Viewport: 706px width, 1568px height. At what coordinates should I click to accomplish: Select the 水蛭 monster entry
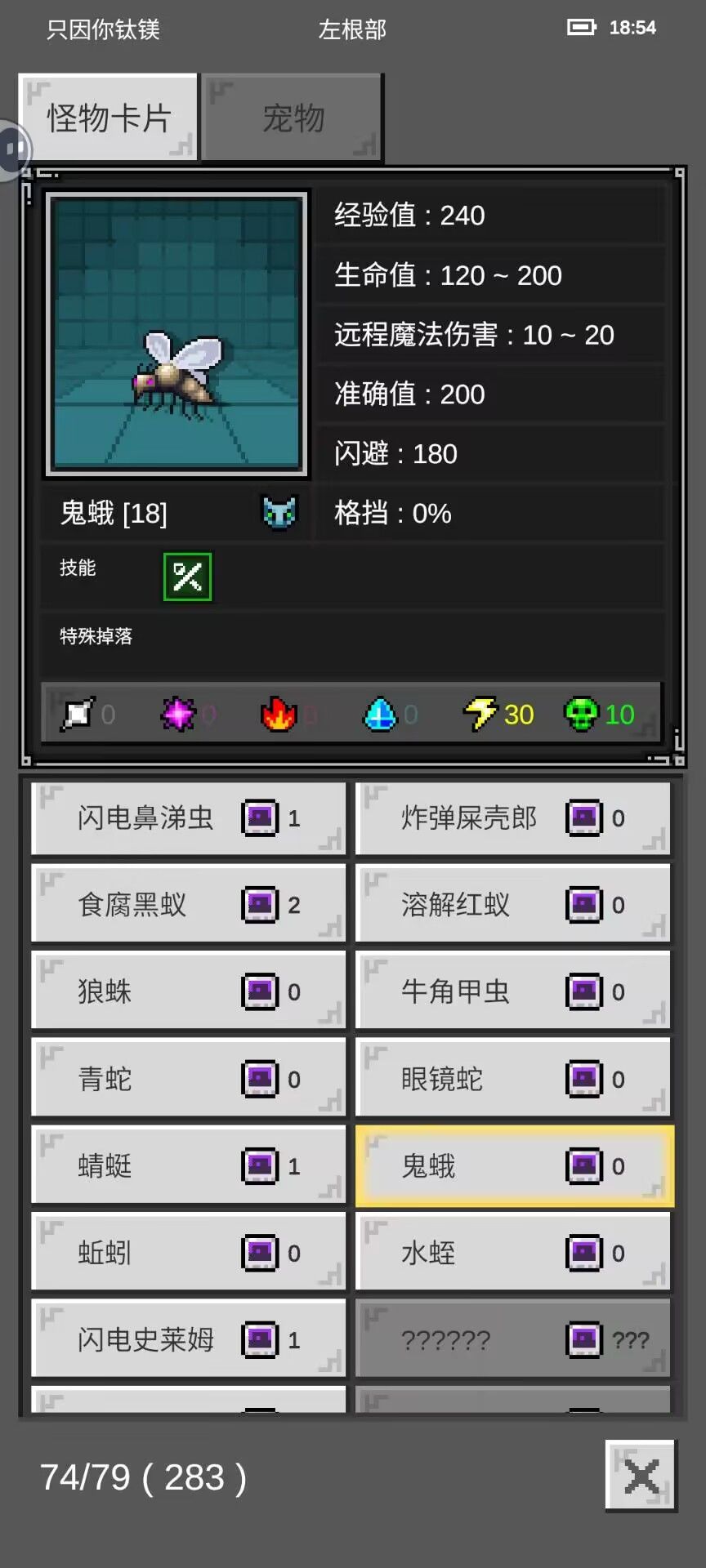[x=513, y=1253]
